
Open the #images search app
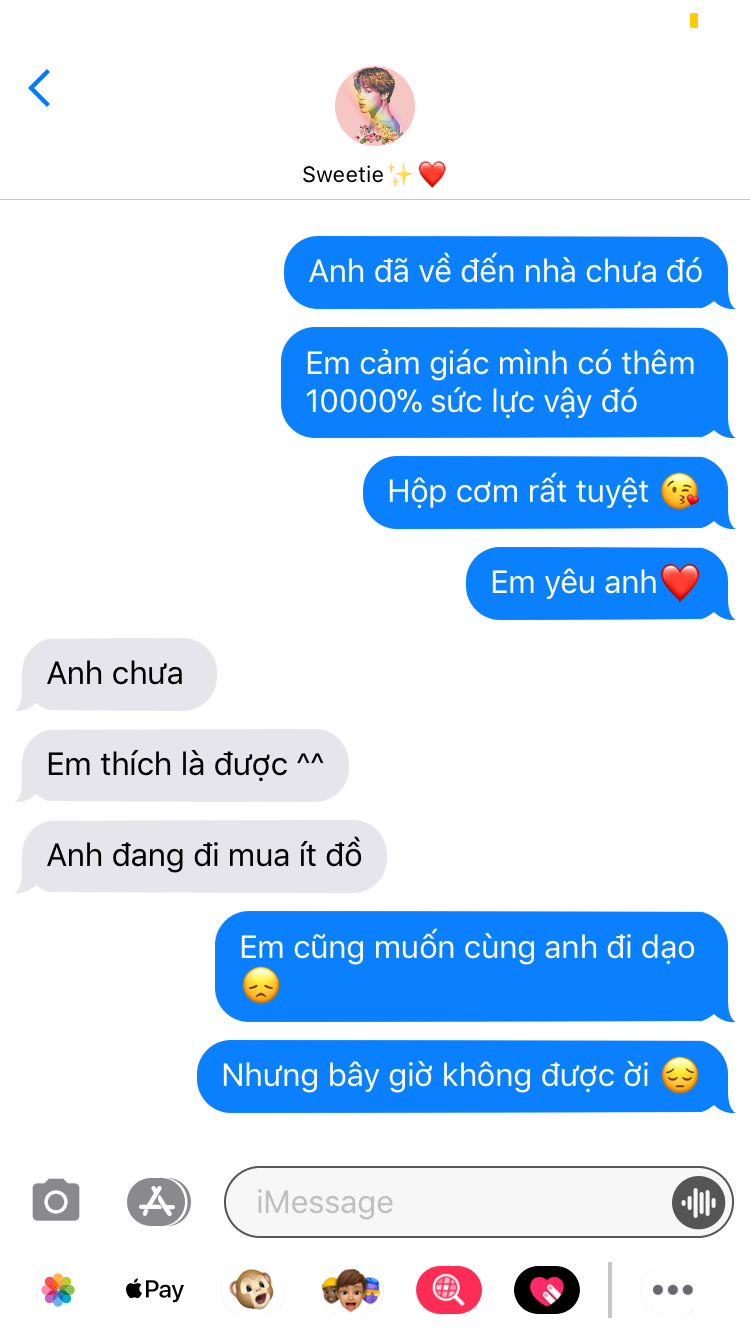[x=448, y=1290]
